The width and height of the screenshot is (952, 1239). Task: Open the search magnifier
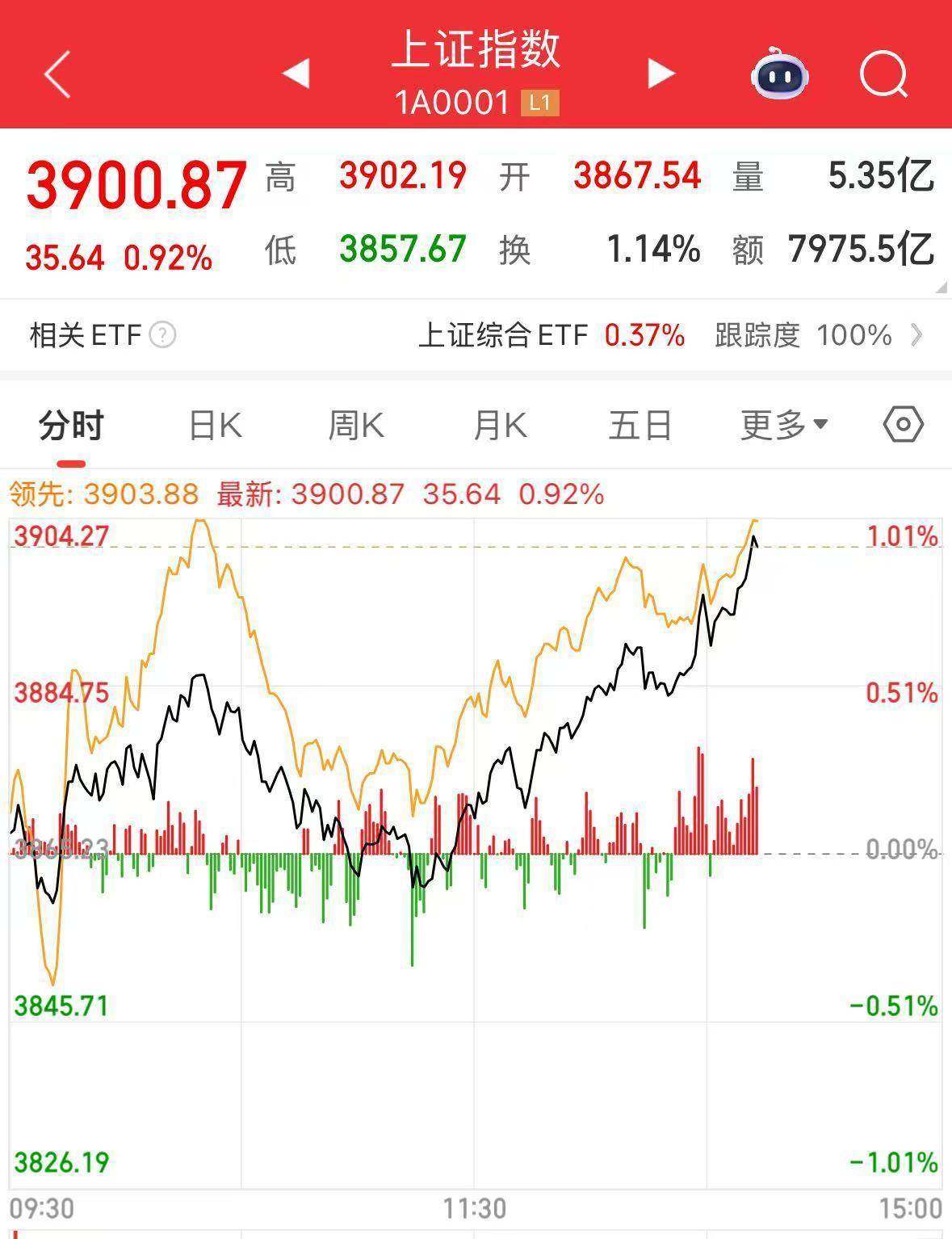[883, 74]
